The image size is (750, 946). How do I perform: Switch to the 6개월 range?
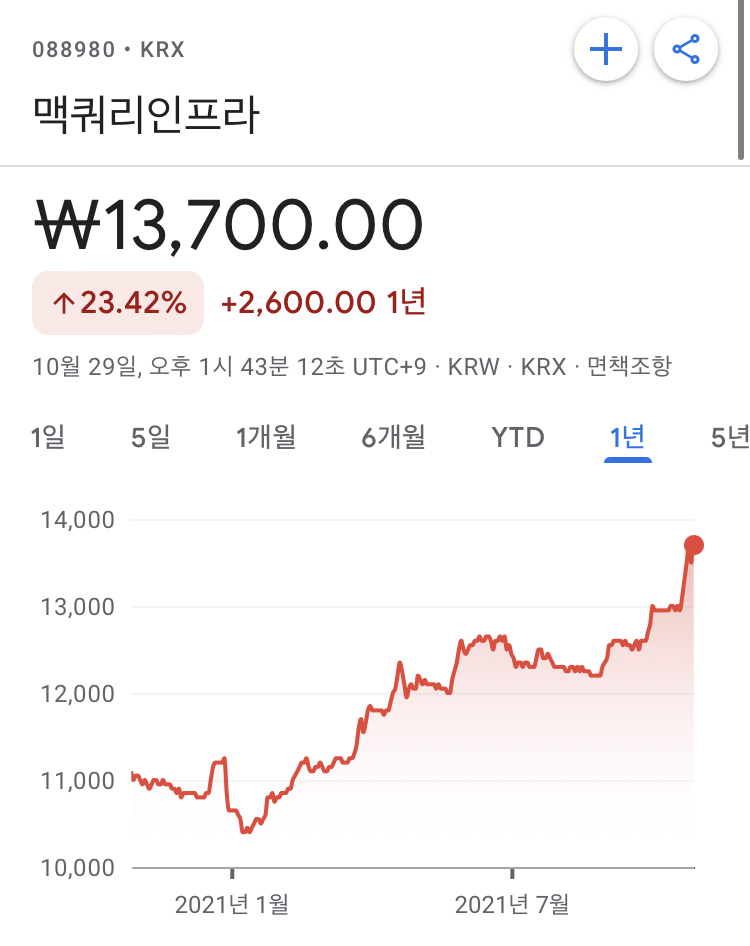tap(393, 437)
